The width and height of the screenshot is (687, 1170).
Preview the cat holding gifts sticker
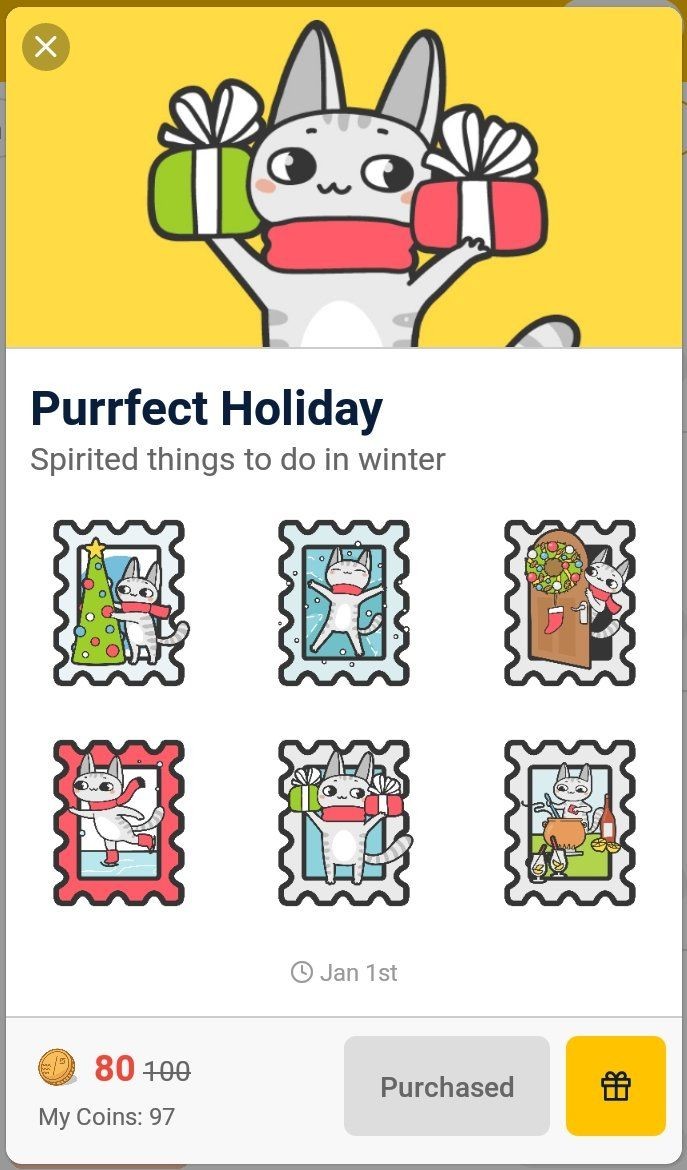(344, 822)
